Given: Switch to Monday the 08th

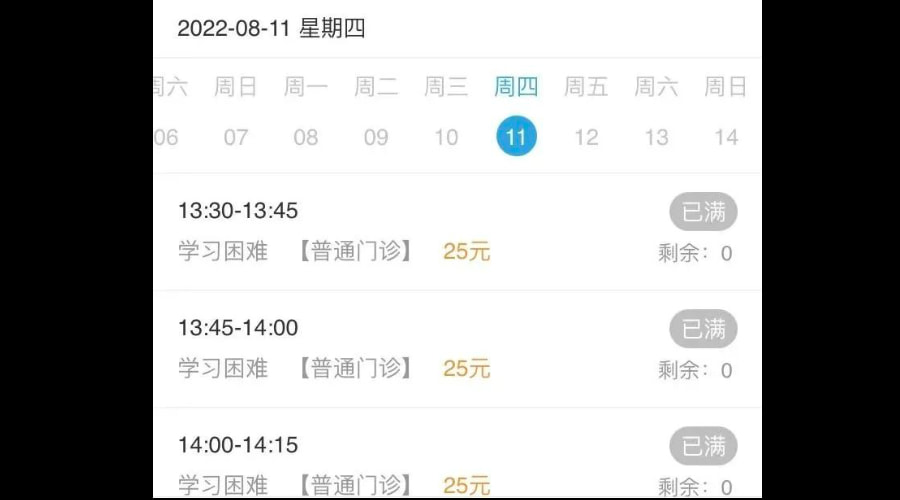Looking at the screenshot, I should pos(306,137).
